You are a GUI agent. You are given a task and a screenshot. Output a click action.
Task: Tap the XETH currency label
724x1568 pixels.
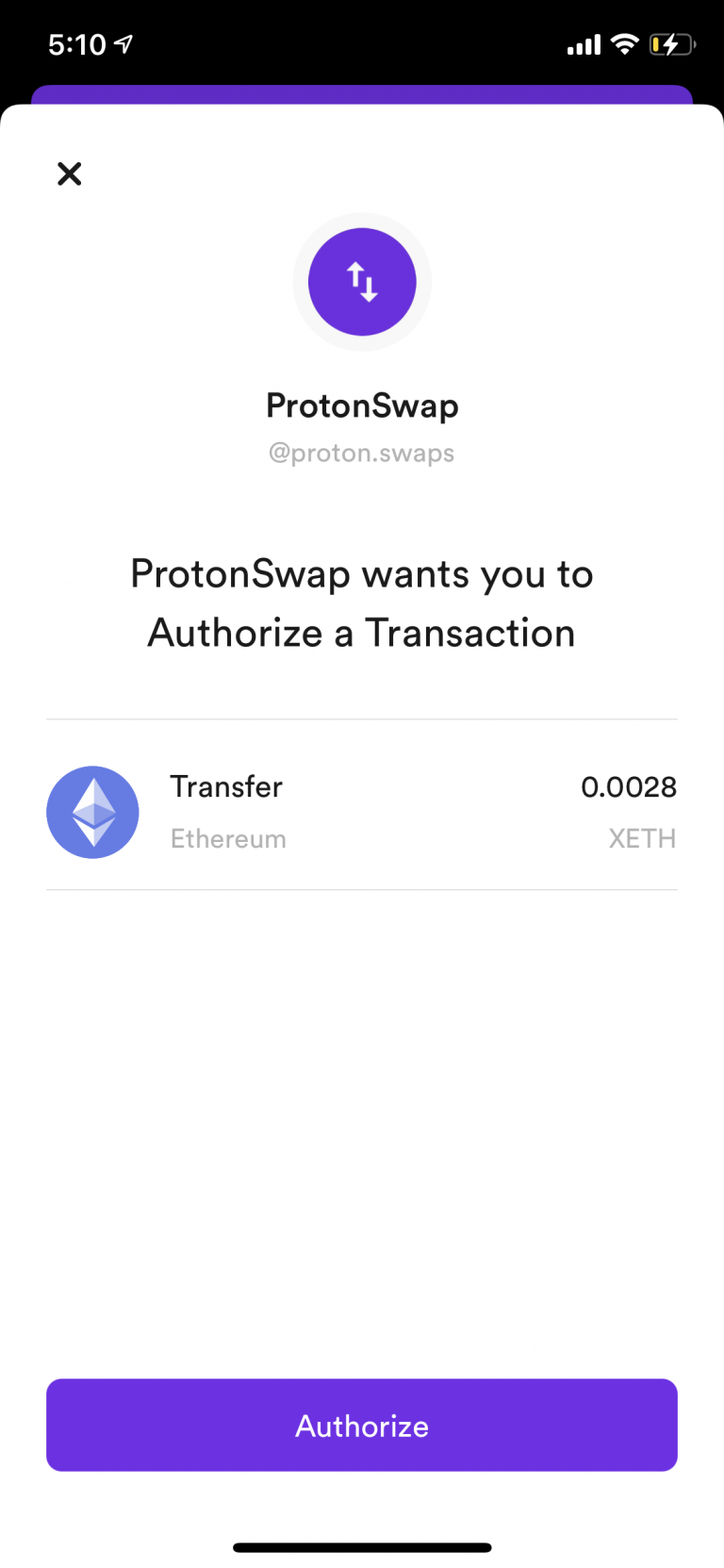(x=642, y=839)
